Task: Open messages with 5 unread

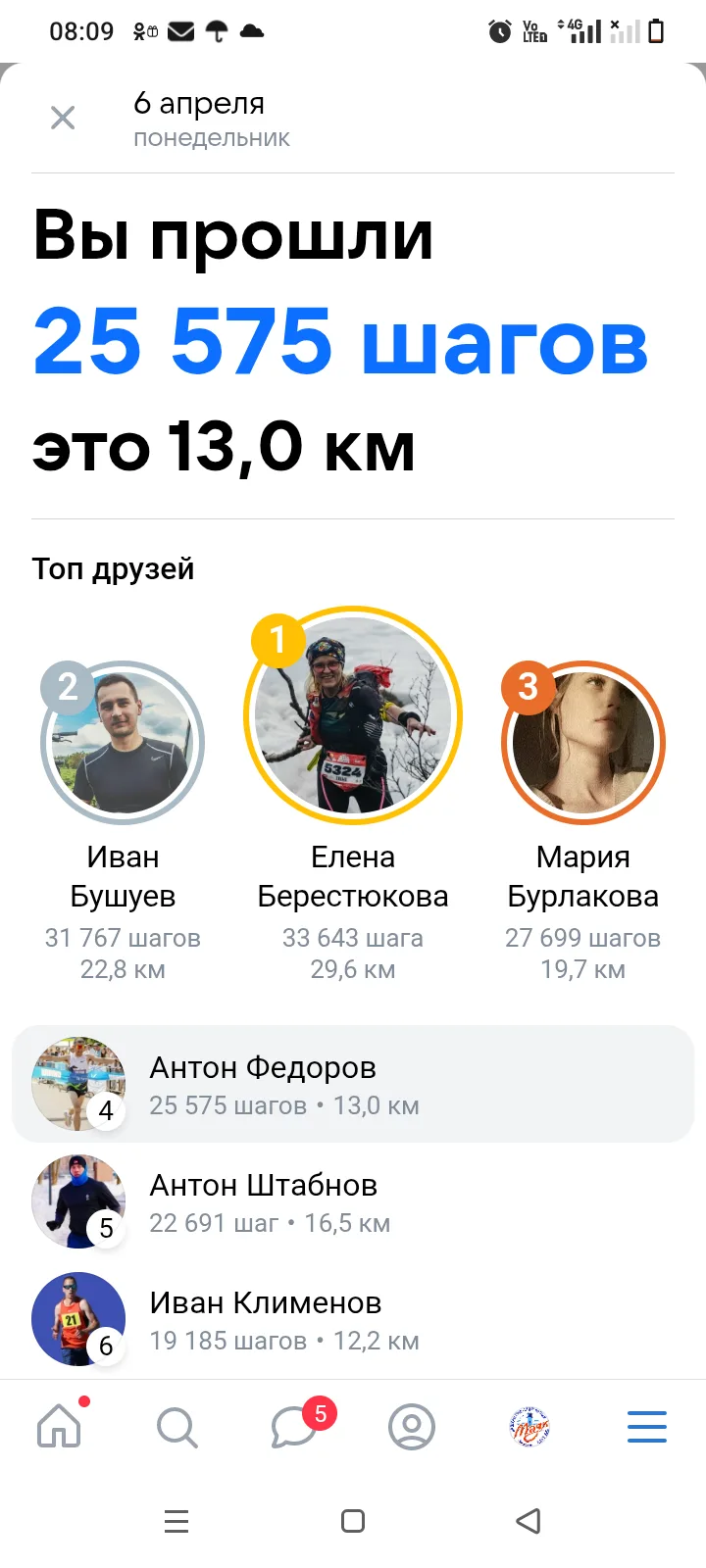Action: (x=294, y=1427)
